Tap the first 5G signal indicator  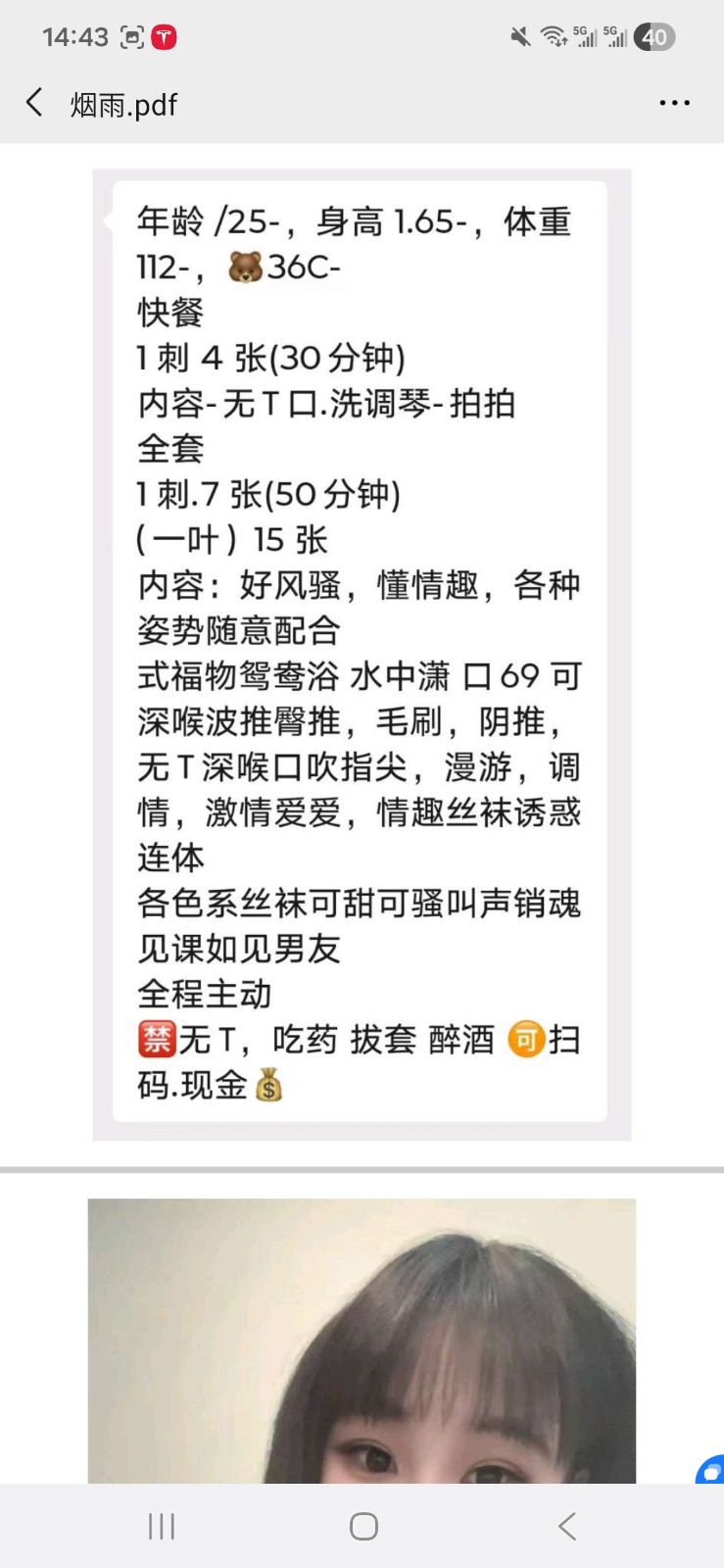[x=587, y=36]
